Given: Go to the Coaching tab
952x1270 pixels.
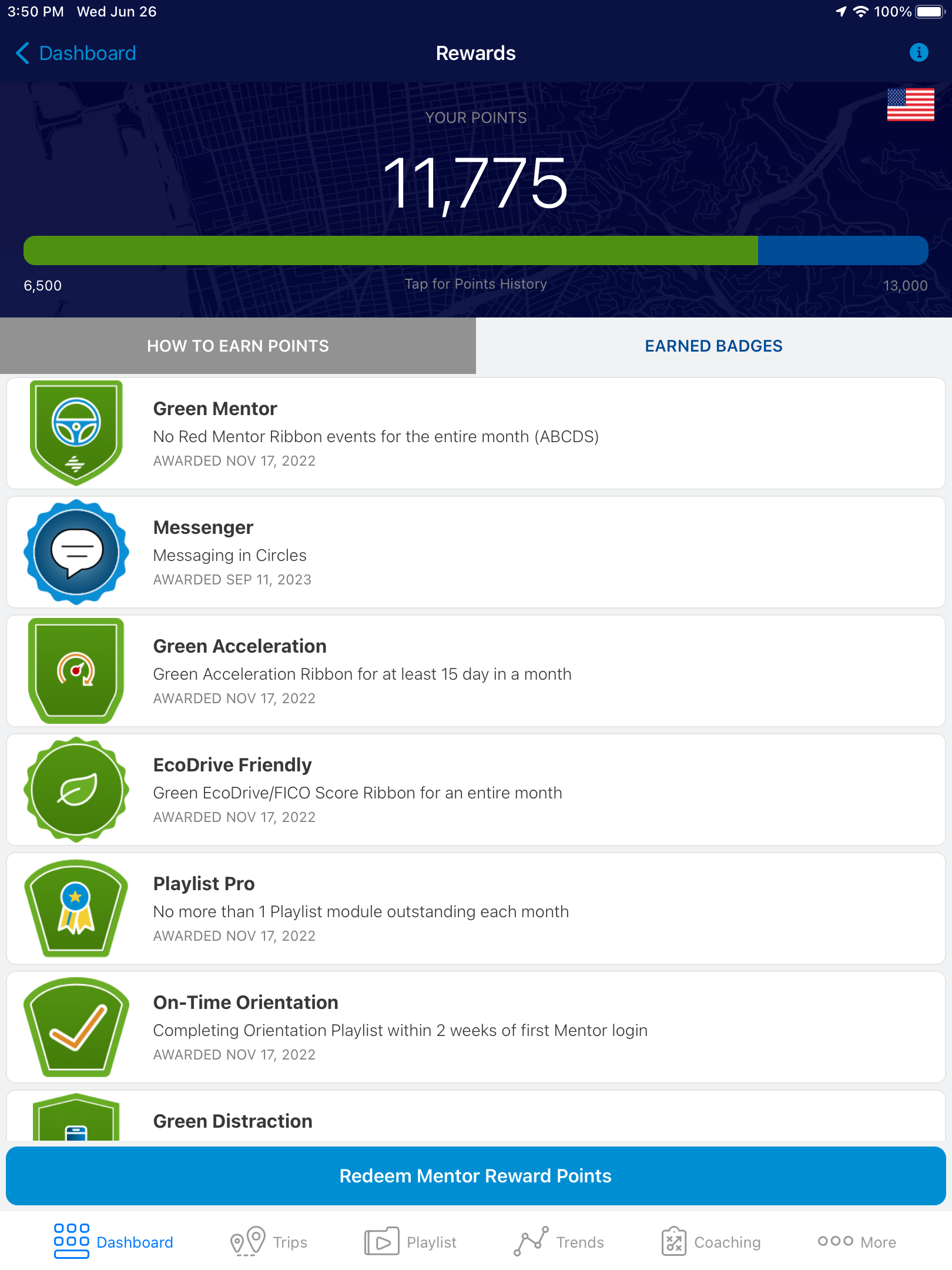Looking at the screenshot, I should pyautogui.click(x=711, y=1242).
